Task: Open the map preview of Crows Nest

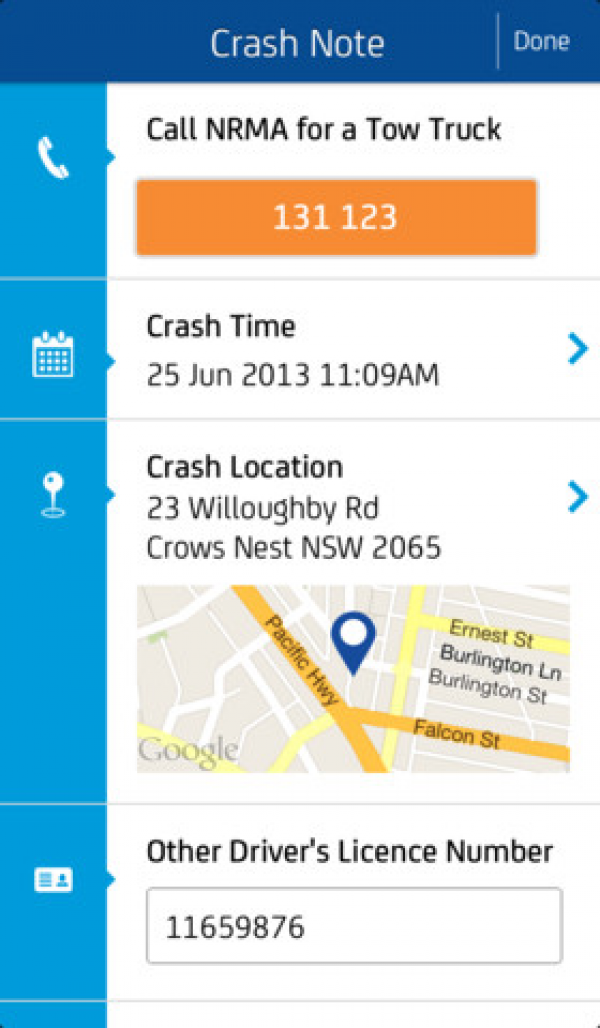Action: (x=353, y=679)
